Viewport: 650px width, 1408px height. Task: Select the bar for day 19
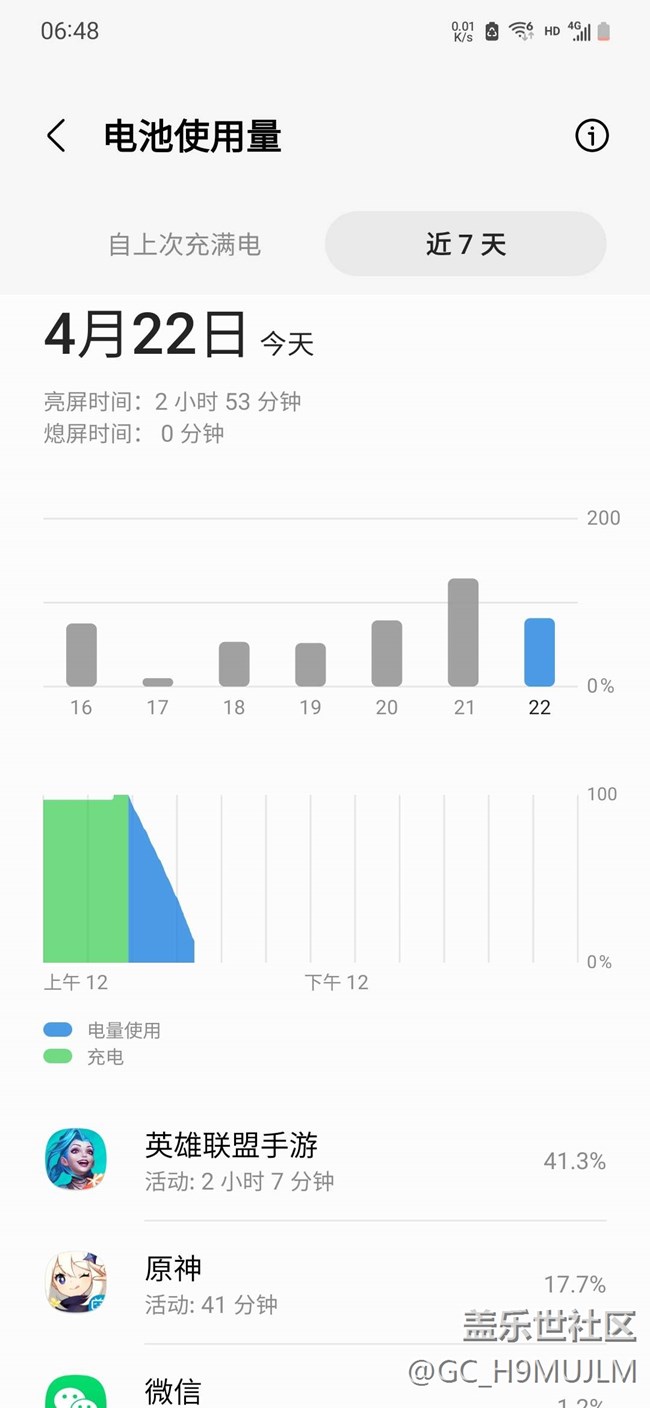(310, 664)
